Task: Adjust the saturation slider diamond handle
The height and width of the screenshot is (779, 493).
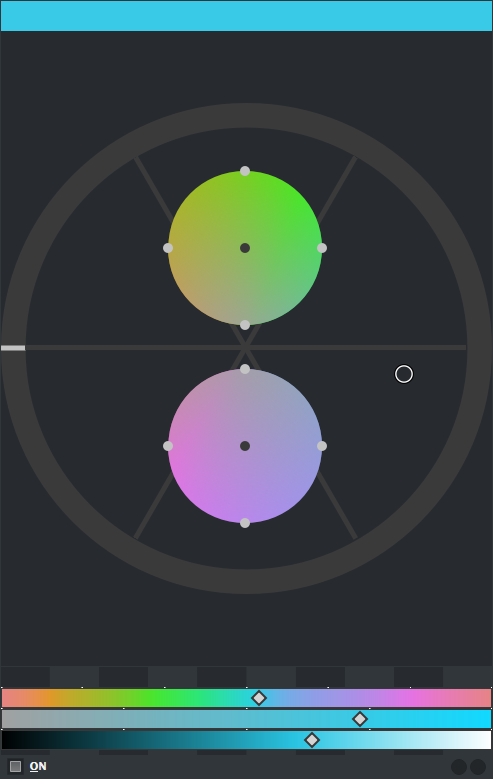Action: click(x=360, y=719)
